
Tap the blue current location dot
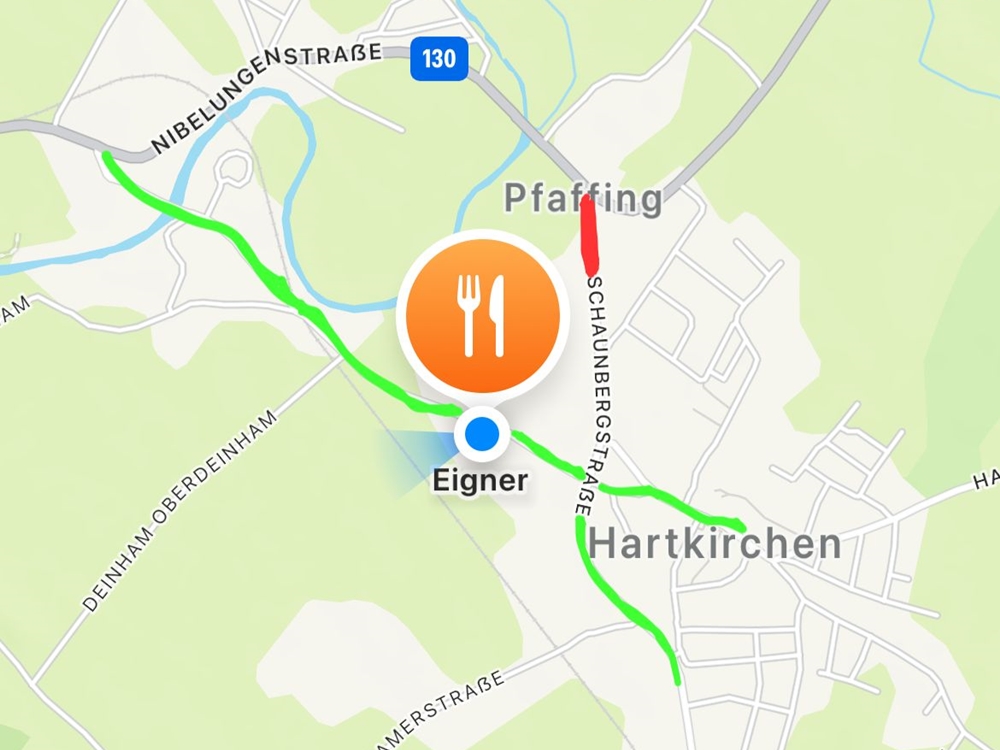pyautogui.click(x=483, y=435)
